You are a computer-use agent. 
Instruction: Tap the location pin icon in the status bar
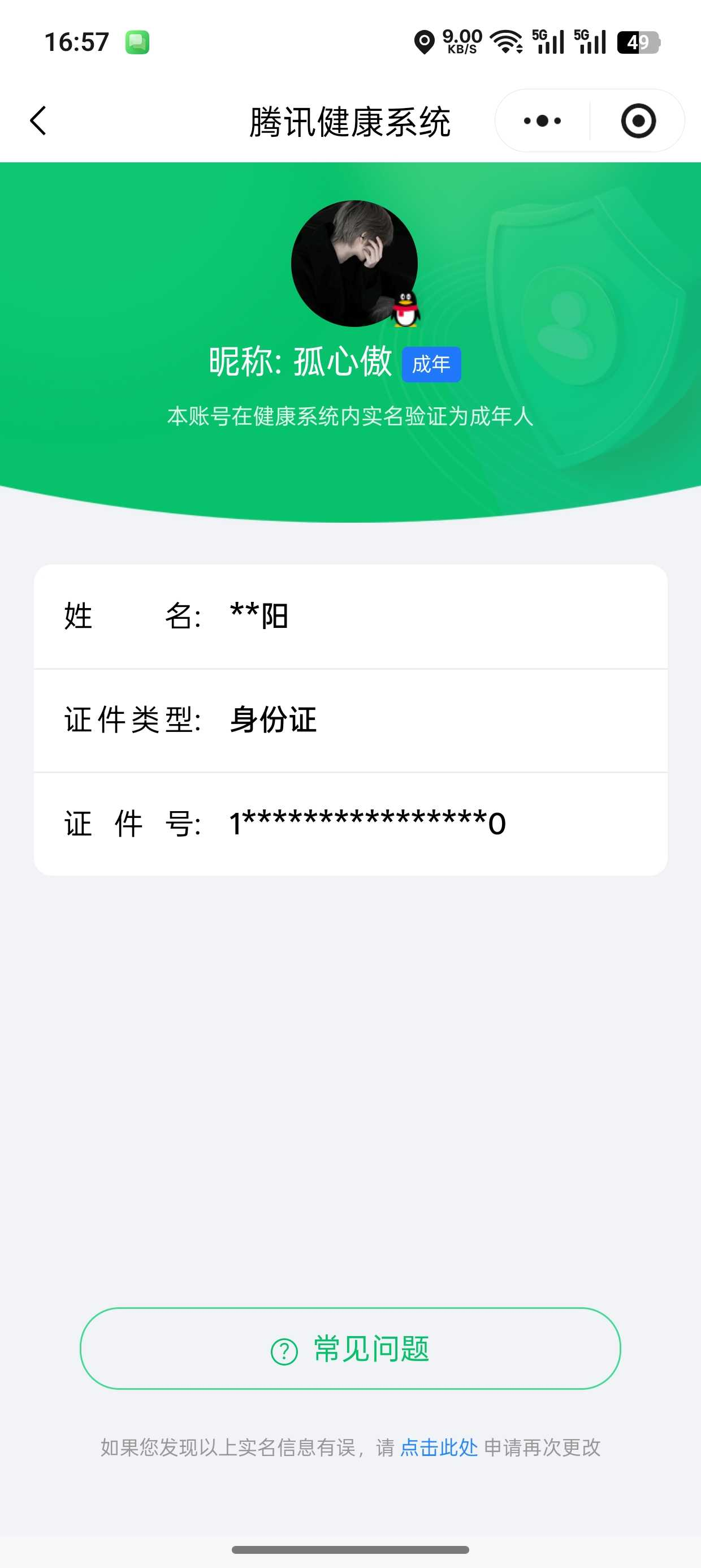coord(424,40)
